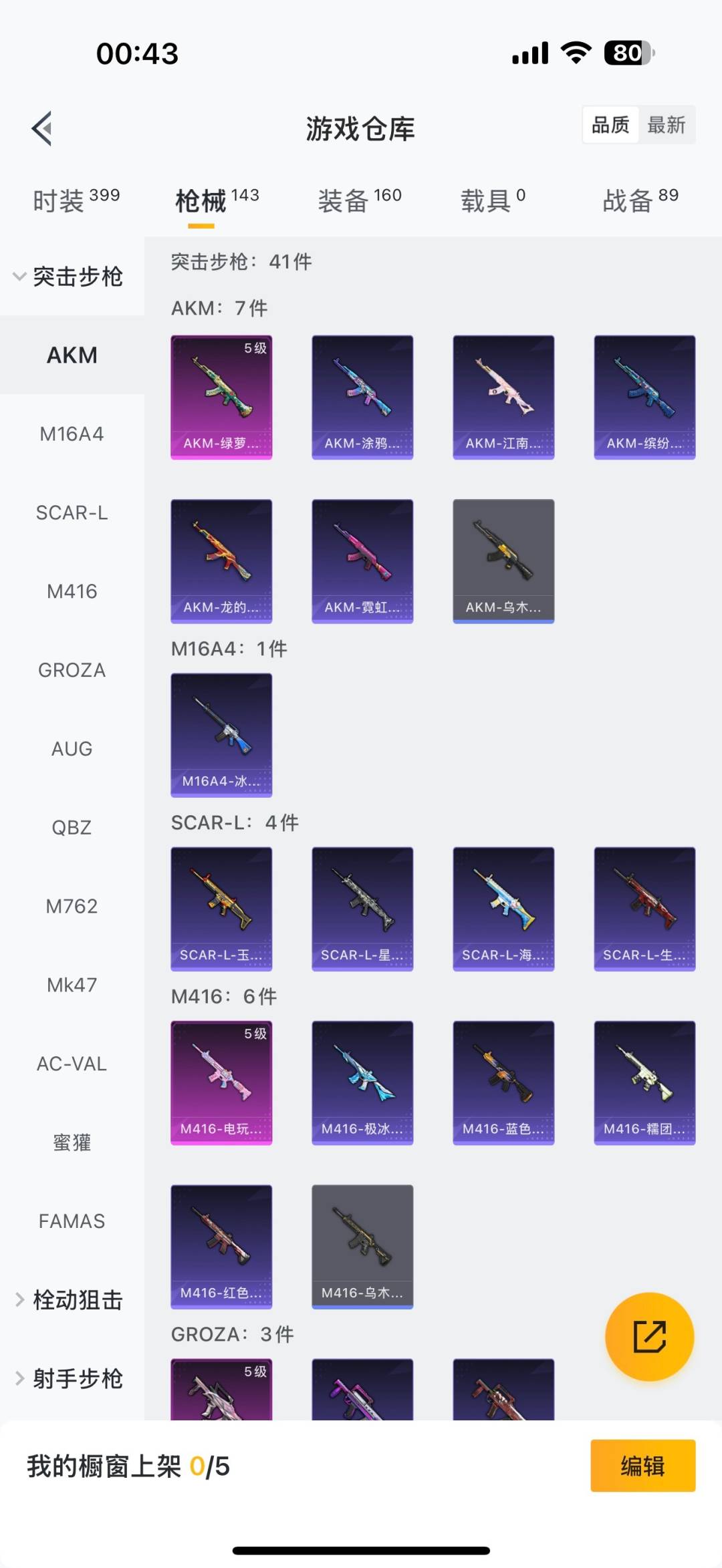Tap the 编辑 button
Screen dimensions: 722x1568
click(x=642, y=1466)
